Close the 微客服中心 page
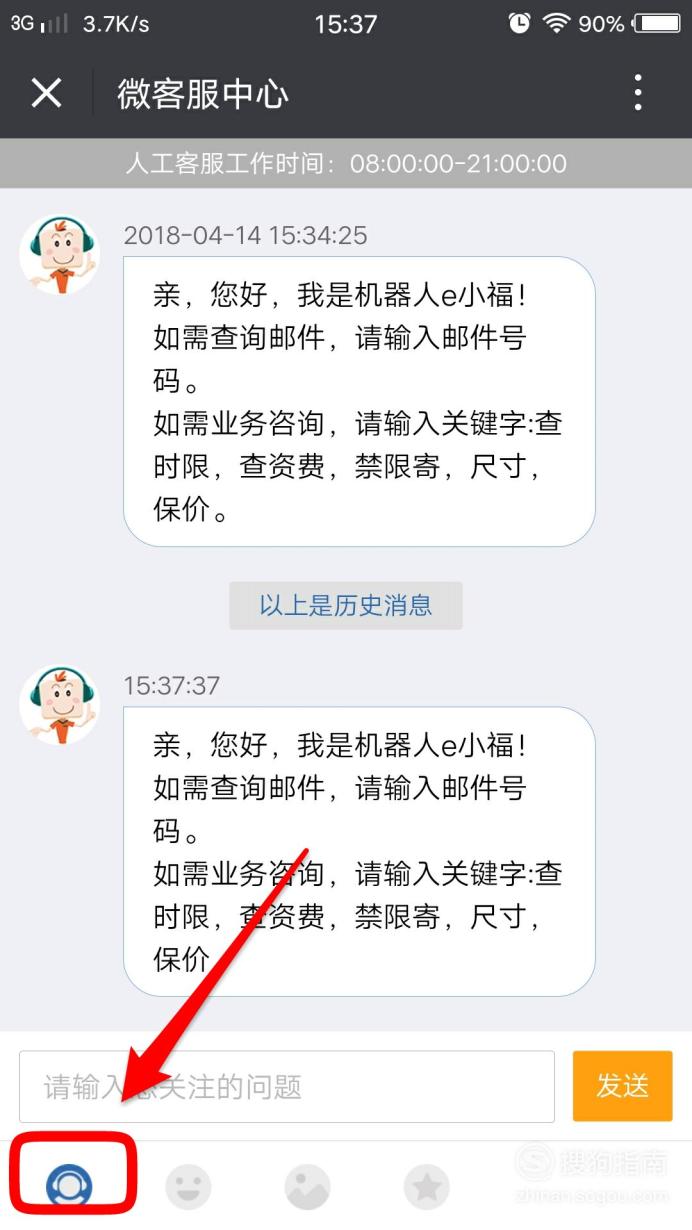This screenshot has height=1230, width=692. (46, 93)
